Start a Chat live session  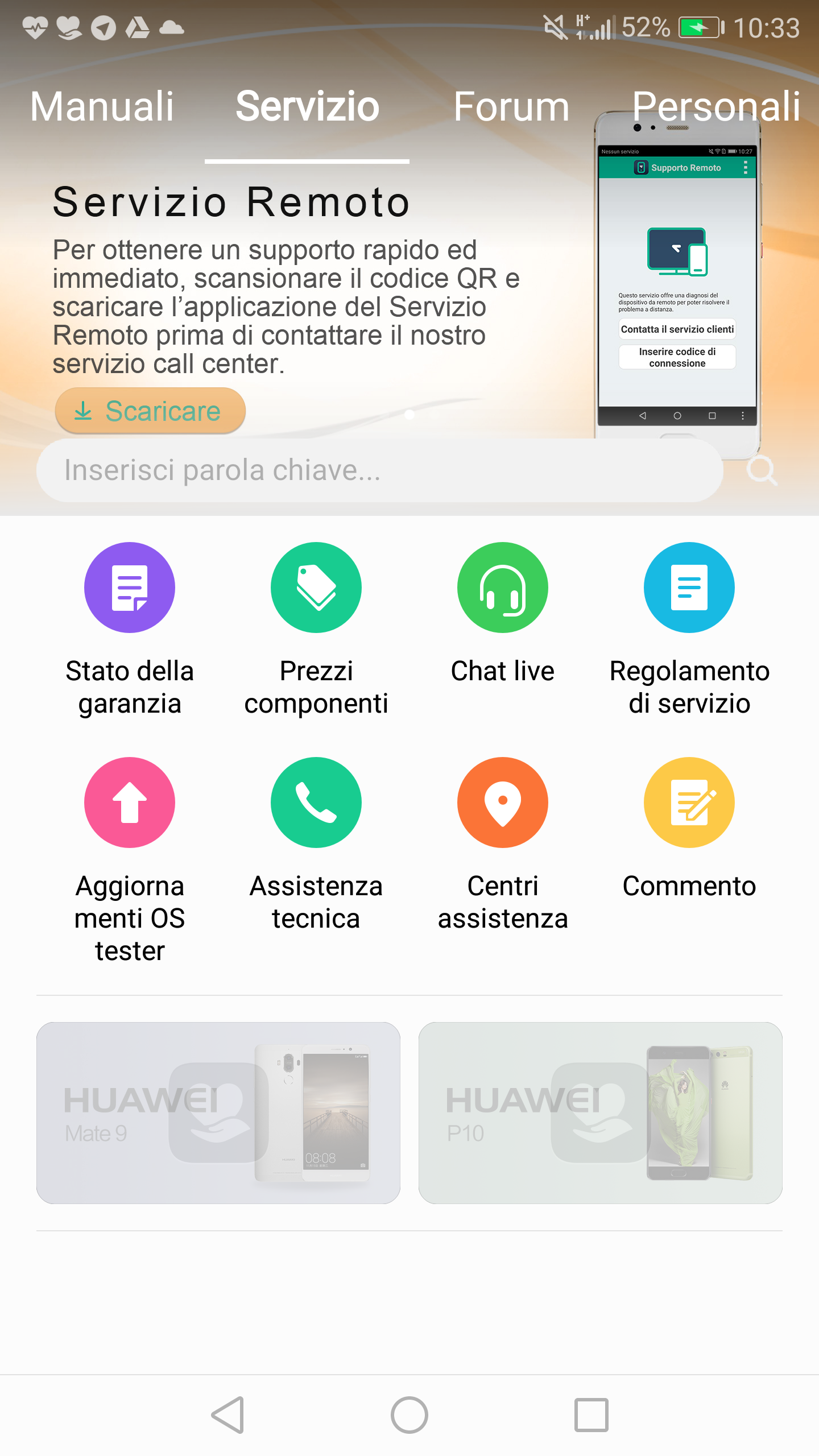pos(503,588)
